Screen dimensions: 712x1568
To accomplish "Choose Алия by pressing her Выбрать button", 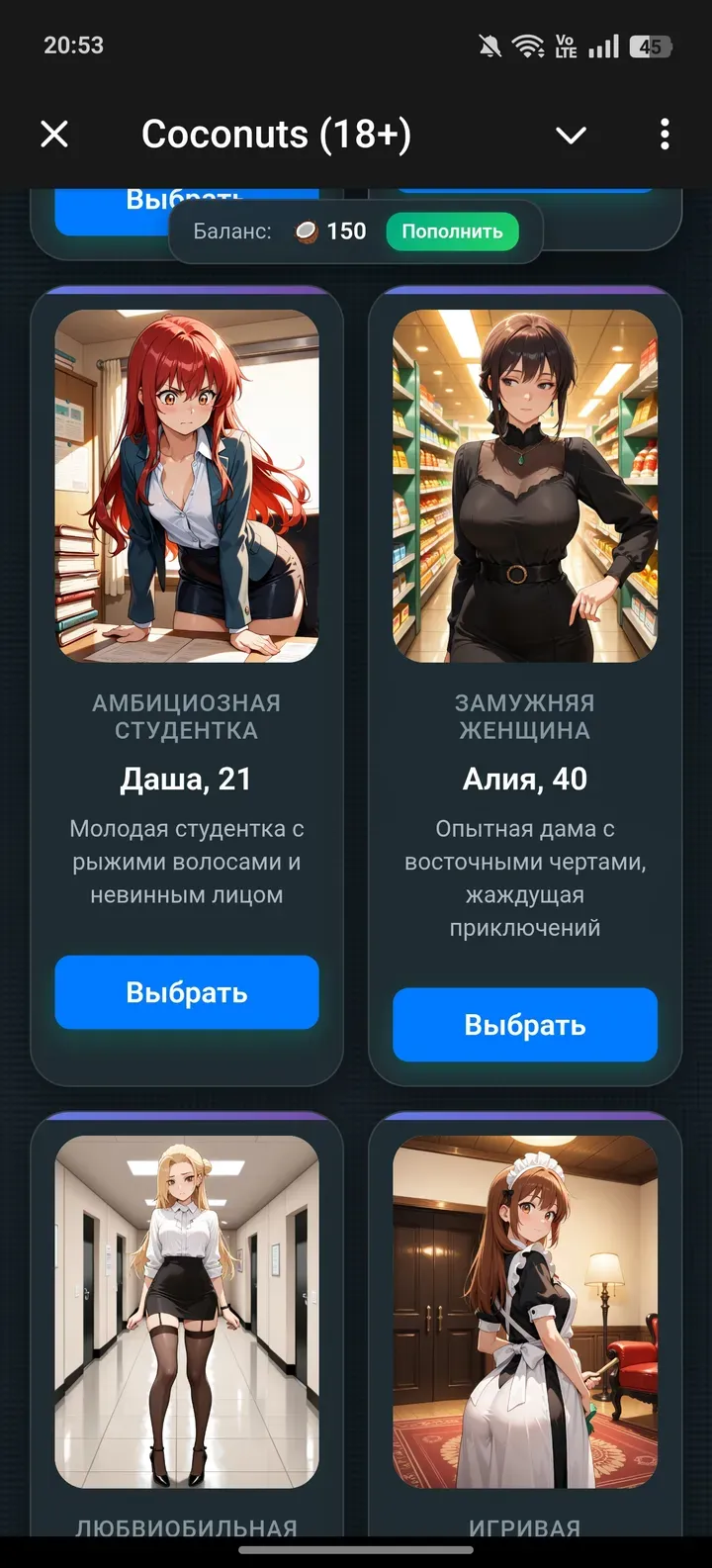I will tap(525, 1025).
